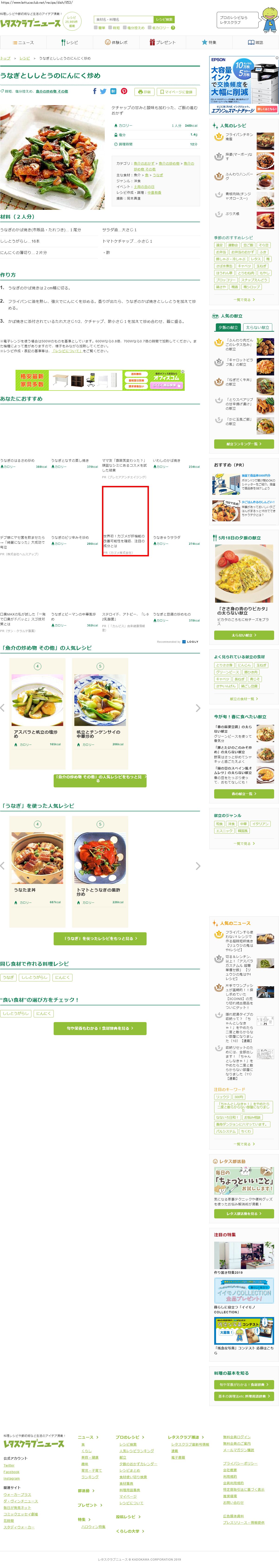Open 献立ランキング一覧 button
Screen dimensions: 279x1568
click(x=244, y=444)
